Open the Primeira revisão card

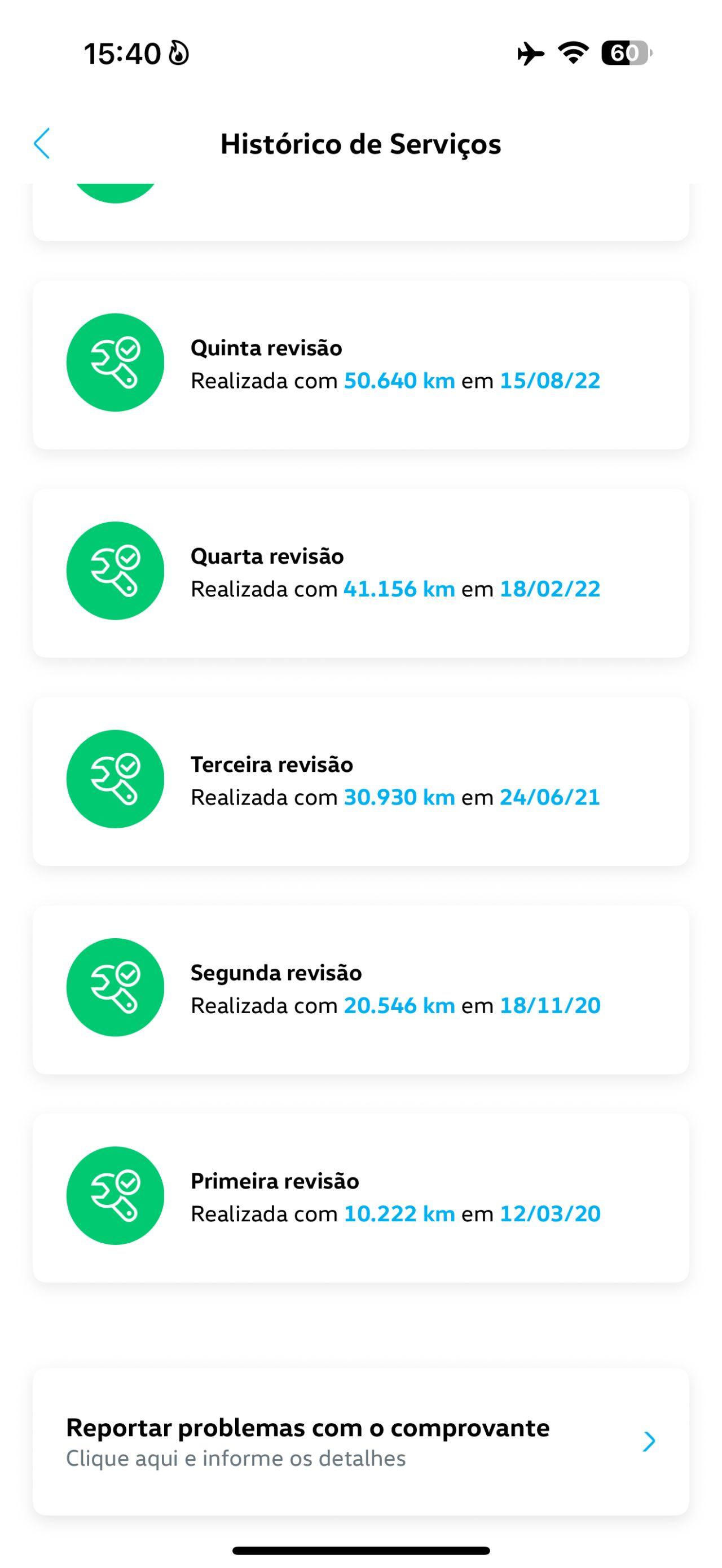(360, 1198)
